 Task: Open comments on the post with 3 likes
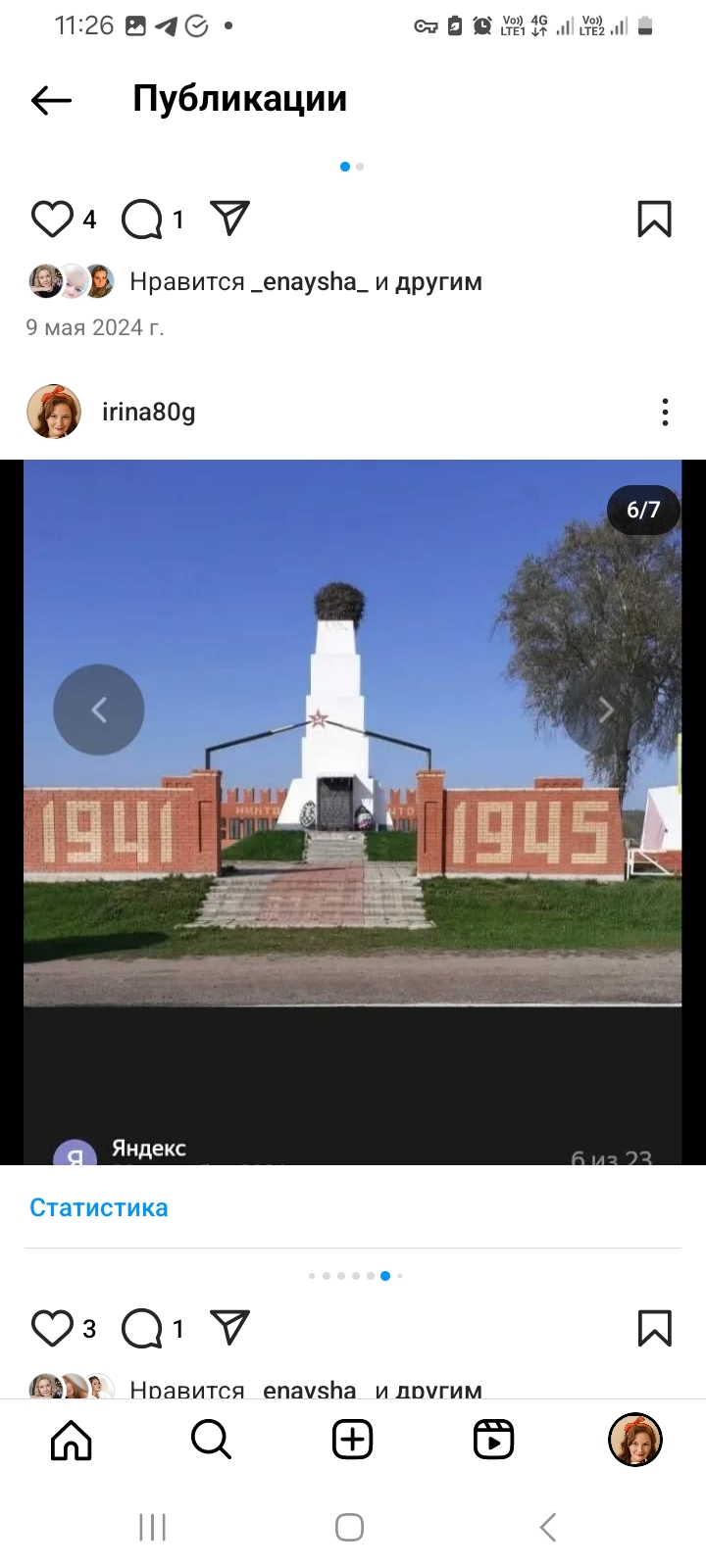(142, 1328)
